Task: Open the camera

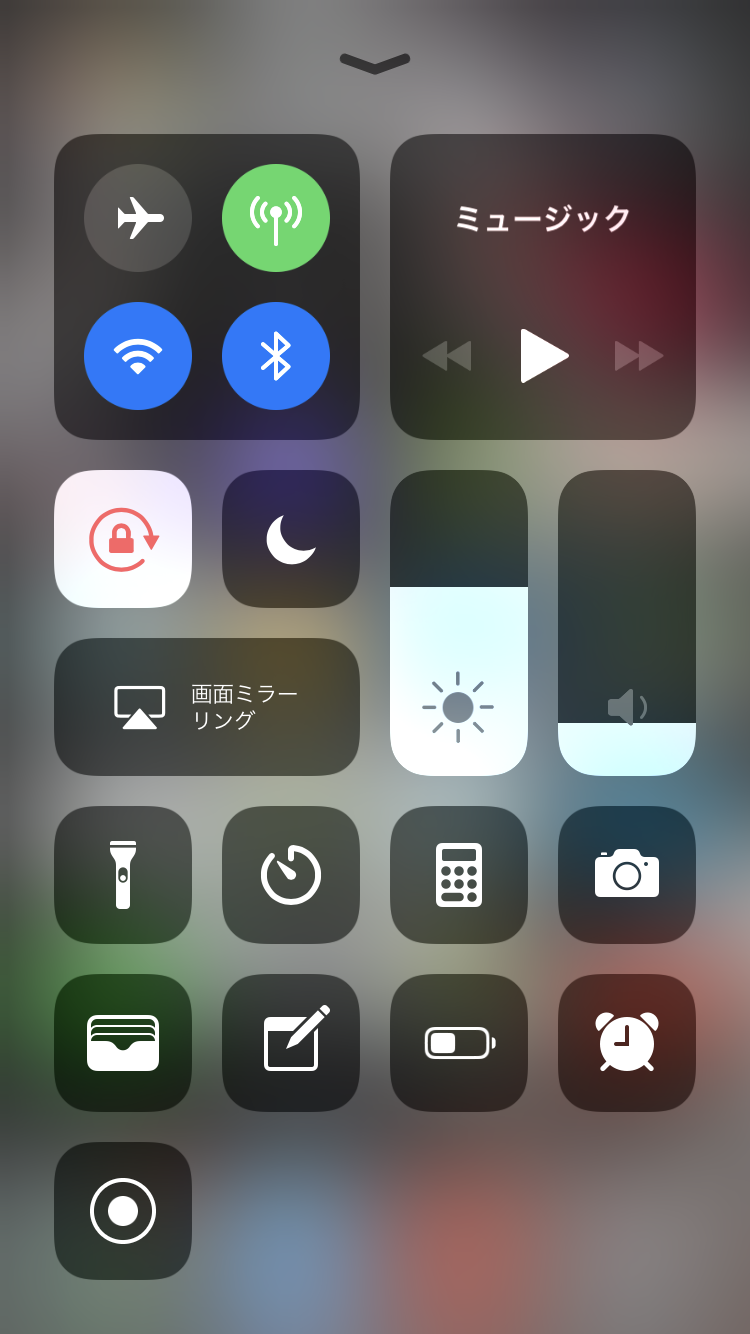Action: click(627, 875)
